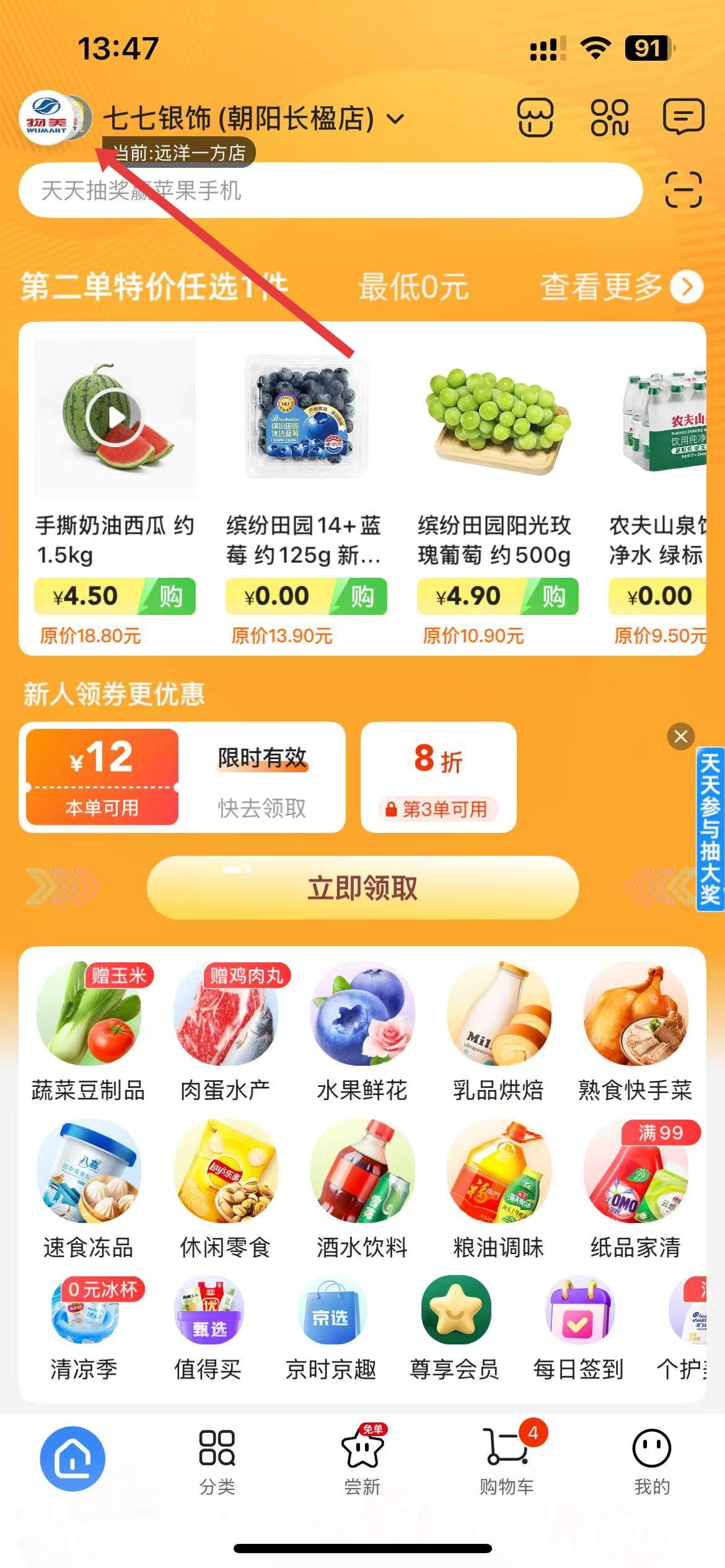Buy the 缤纷田园阳光玫瑰葡萄 for ¥4.90
Screen dimensions: 725x1568
[553, 596]
